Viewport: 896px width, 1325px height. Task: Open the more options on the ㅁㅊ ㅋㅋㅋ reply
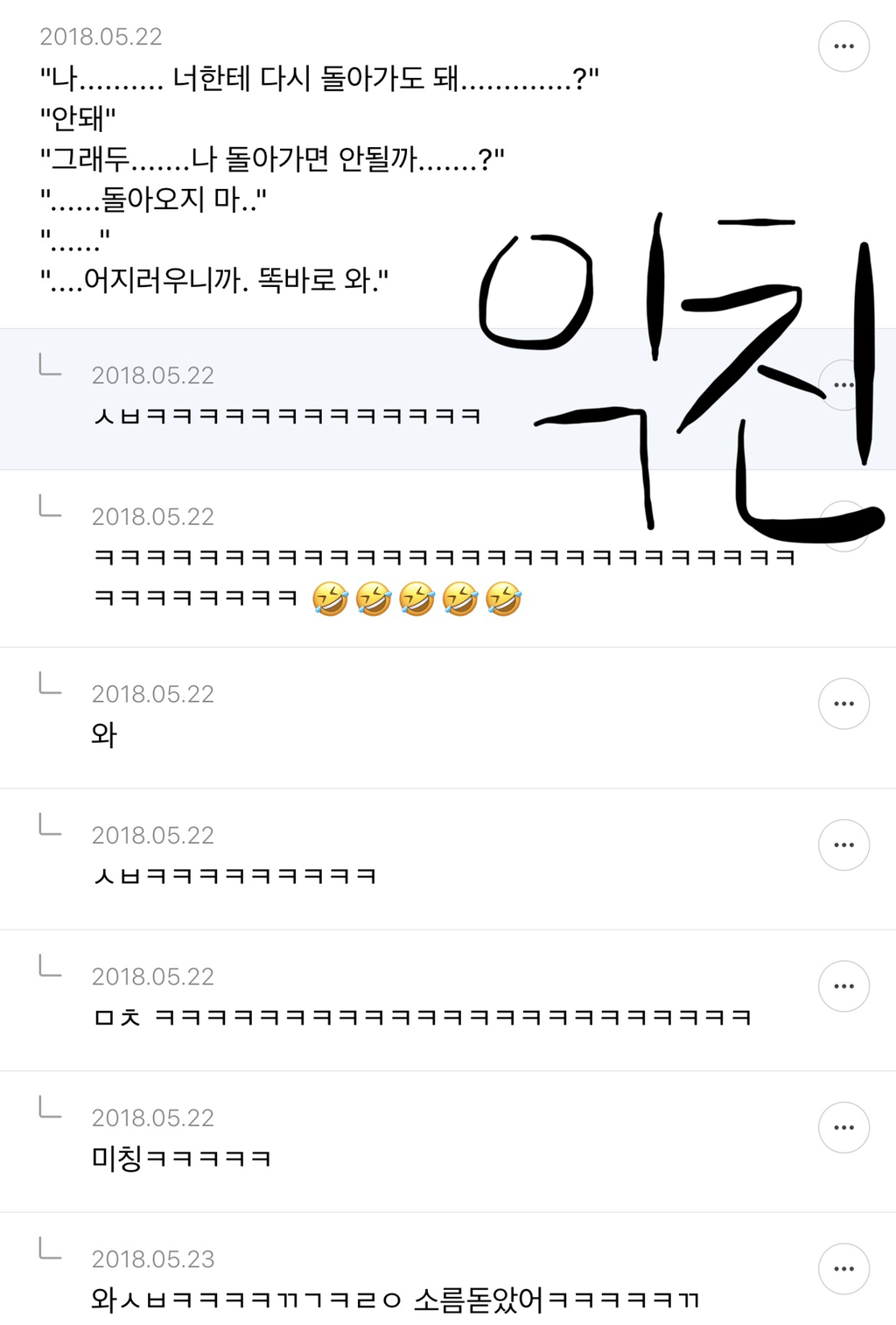tap(843, 986)
